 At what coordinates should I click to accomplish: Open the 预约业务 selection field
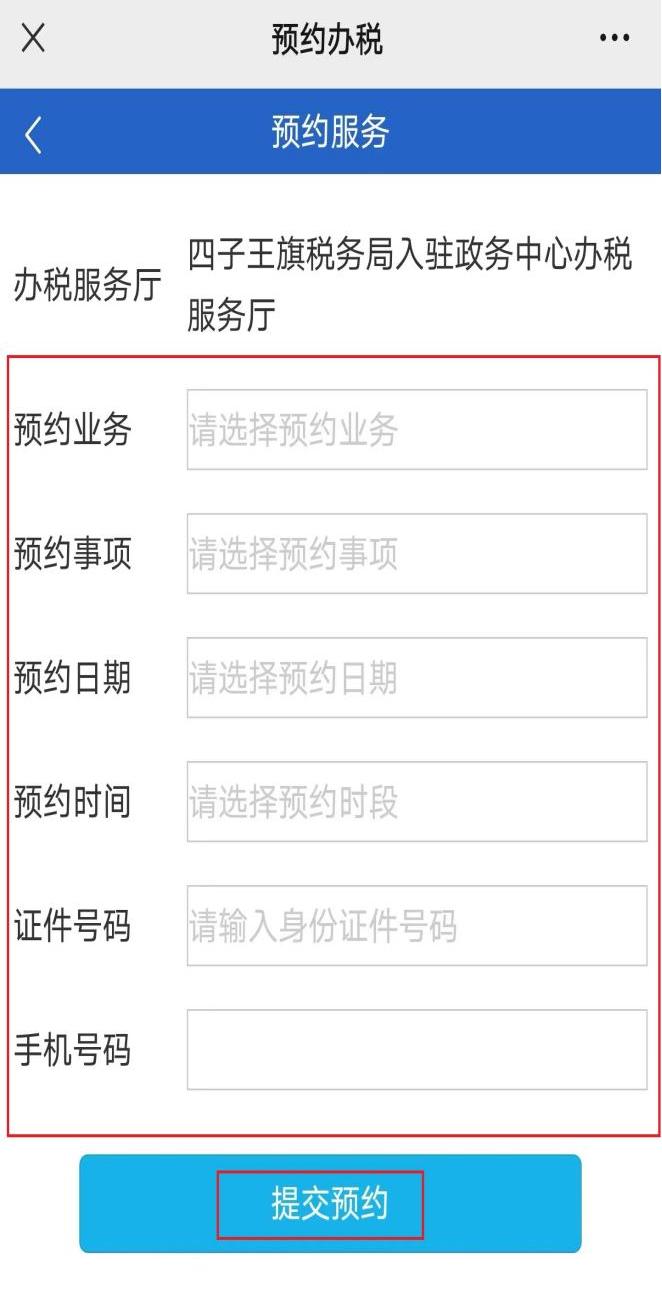pyautogui.click(x=417, y=430)
